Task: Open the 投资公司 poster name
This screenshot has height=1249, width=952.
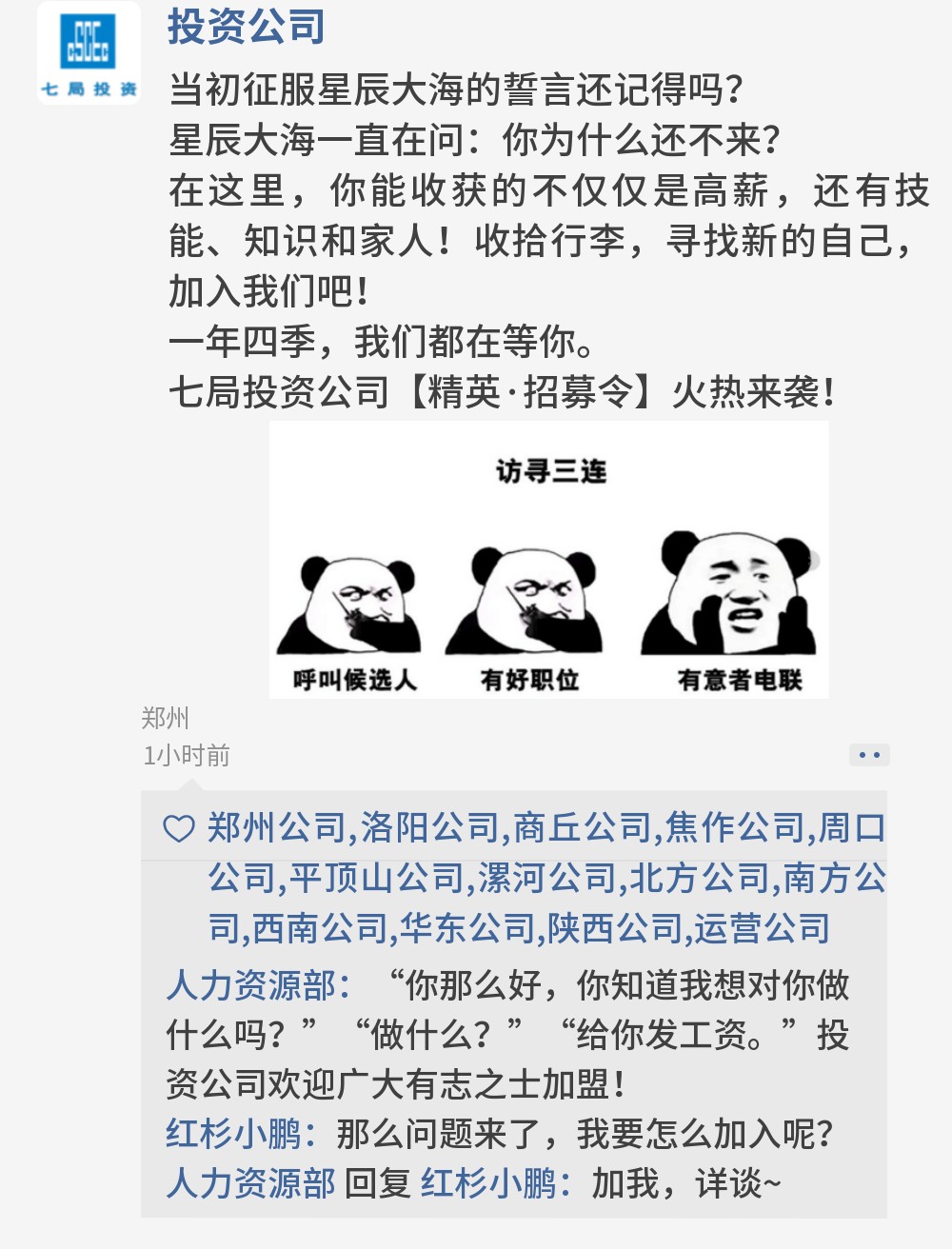Action: (x=247, y=26)
